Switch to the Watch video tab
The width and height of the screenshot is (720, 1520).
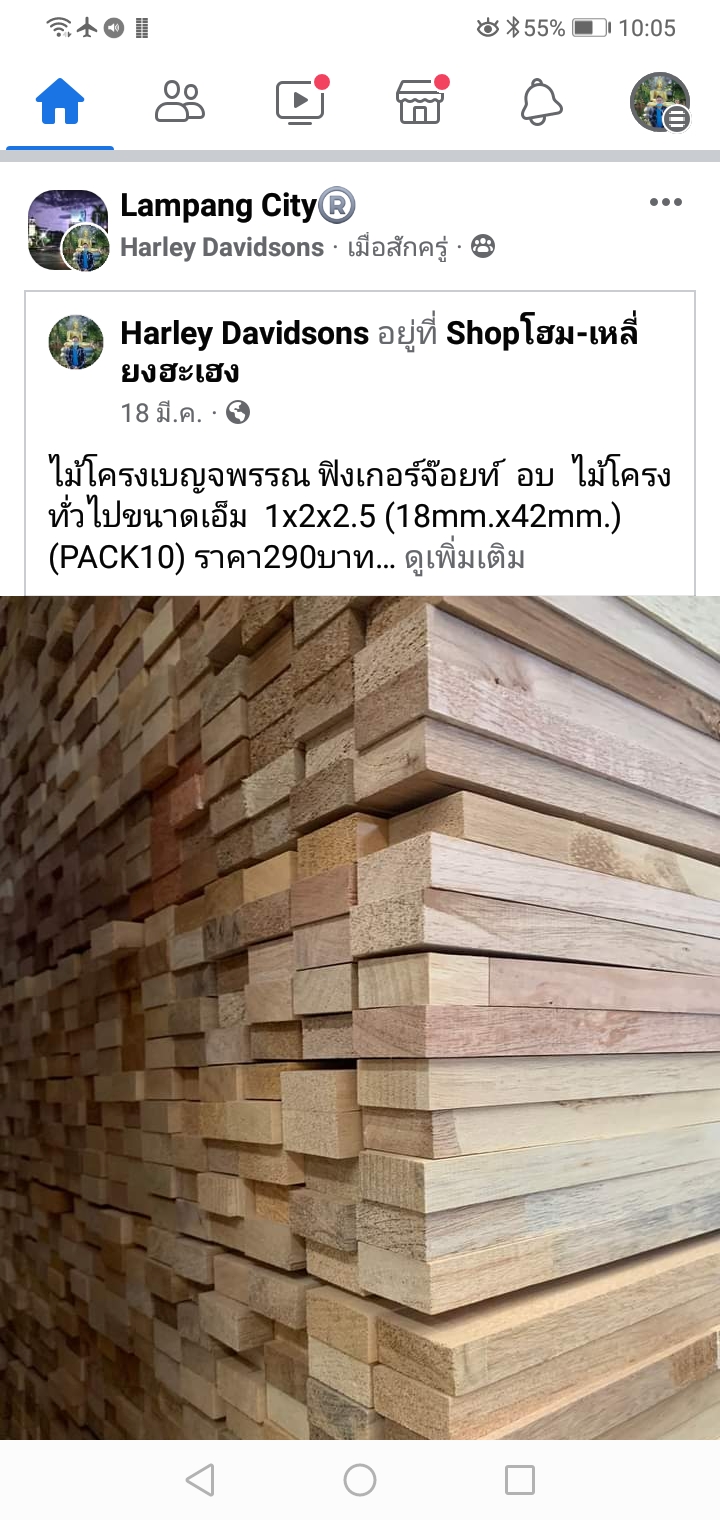(x=300, y=102)
